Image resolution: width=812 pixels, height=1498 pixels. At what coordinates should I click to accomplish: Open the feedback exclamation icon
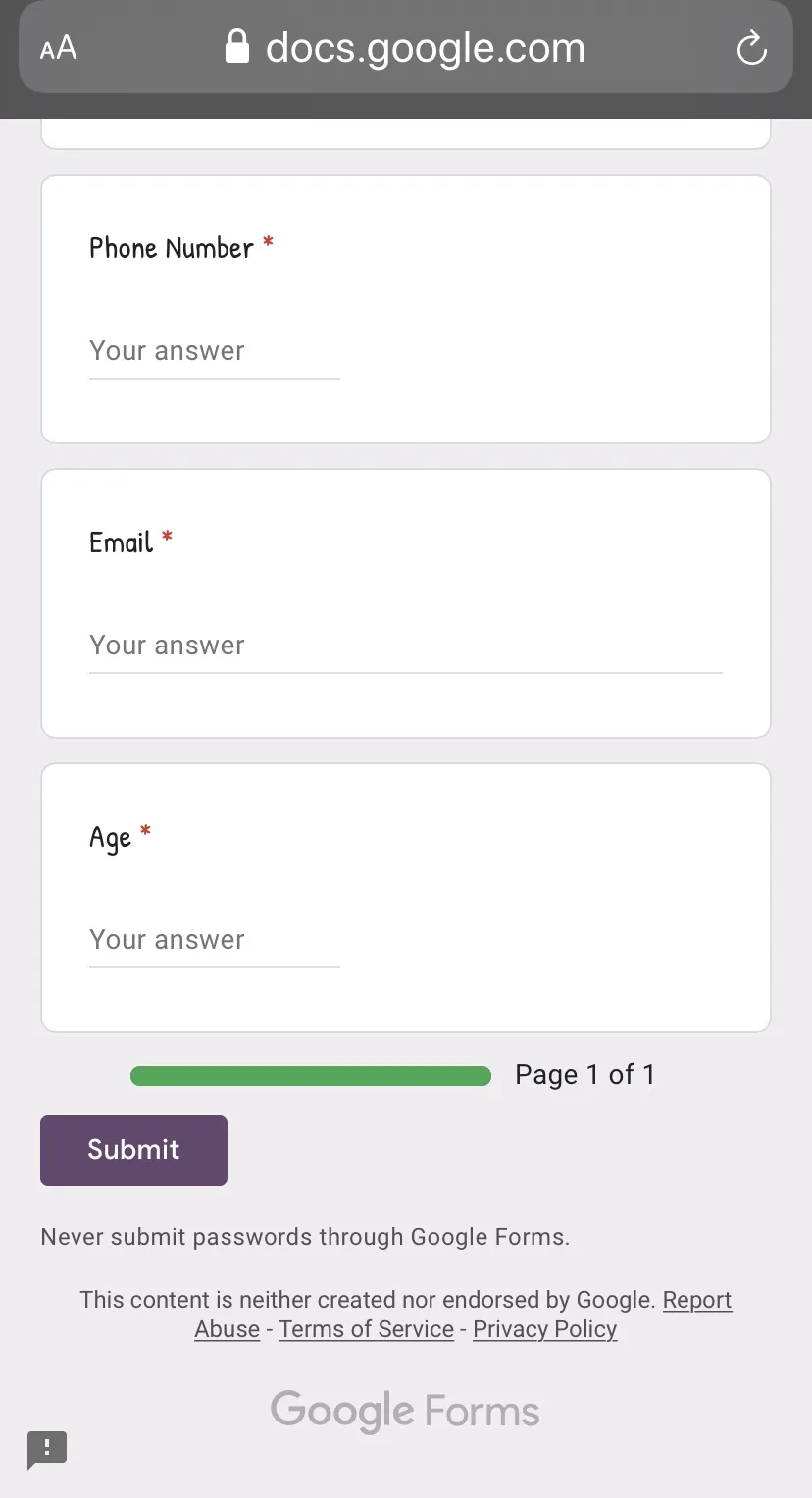click(47, 1449)
